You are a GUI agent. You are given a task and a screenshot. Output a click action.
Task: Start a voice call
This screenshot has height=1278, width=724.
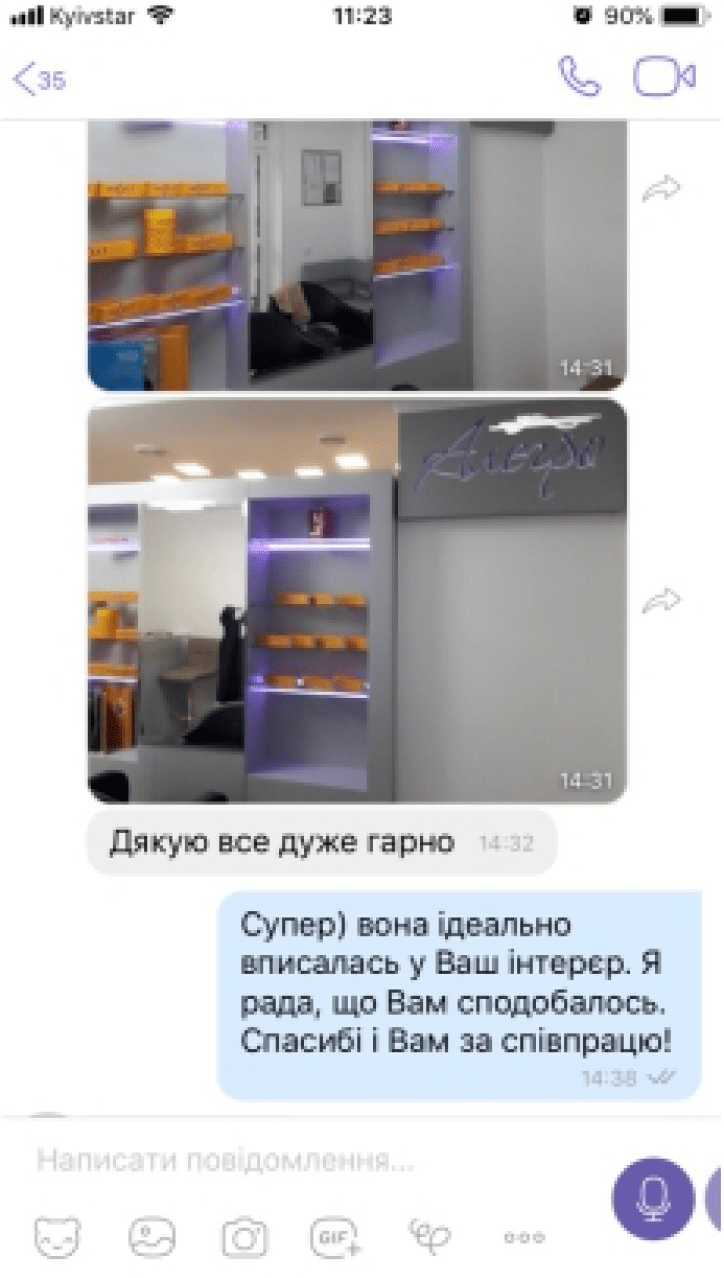(x=579, y=76)
